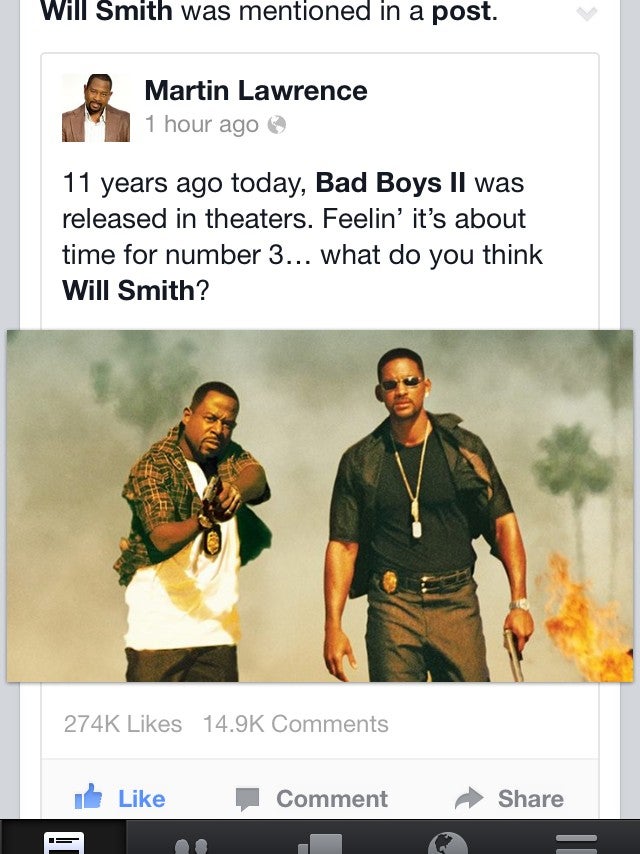Open the post options chevron

(587, 14)
